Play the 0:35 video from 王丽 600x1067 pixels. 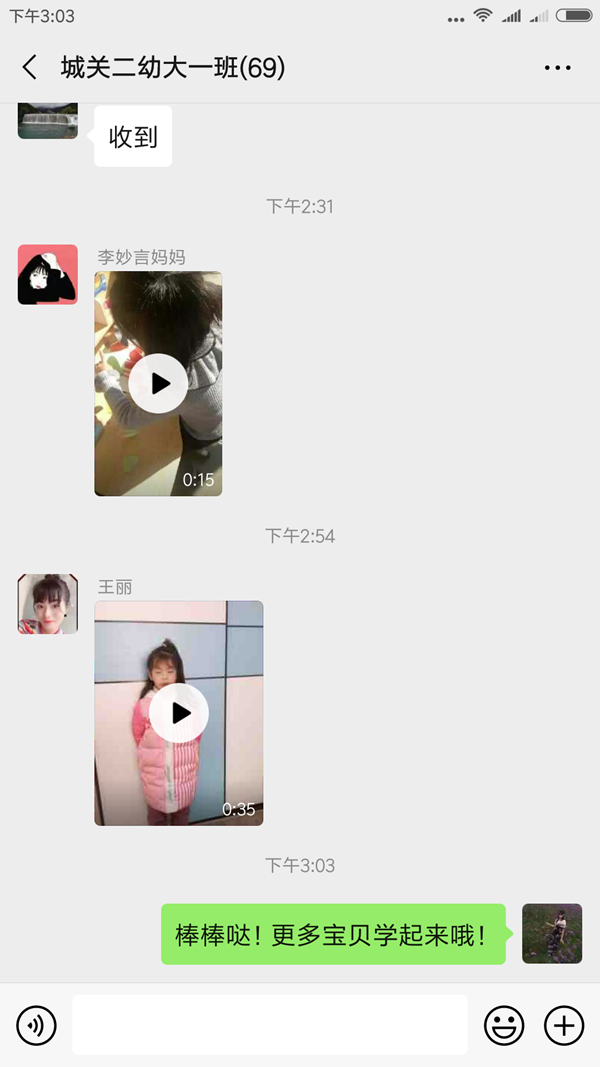coord(178,712)
